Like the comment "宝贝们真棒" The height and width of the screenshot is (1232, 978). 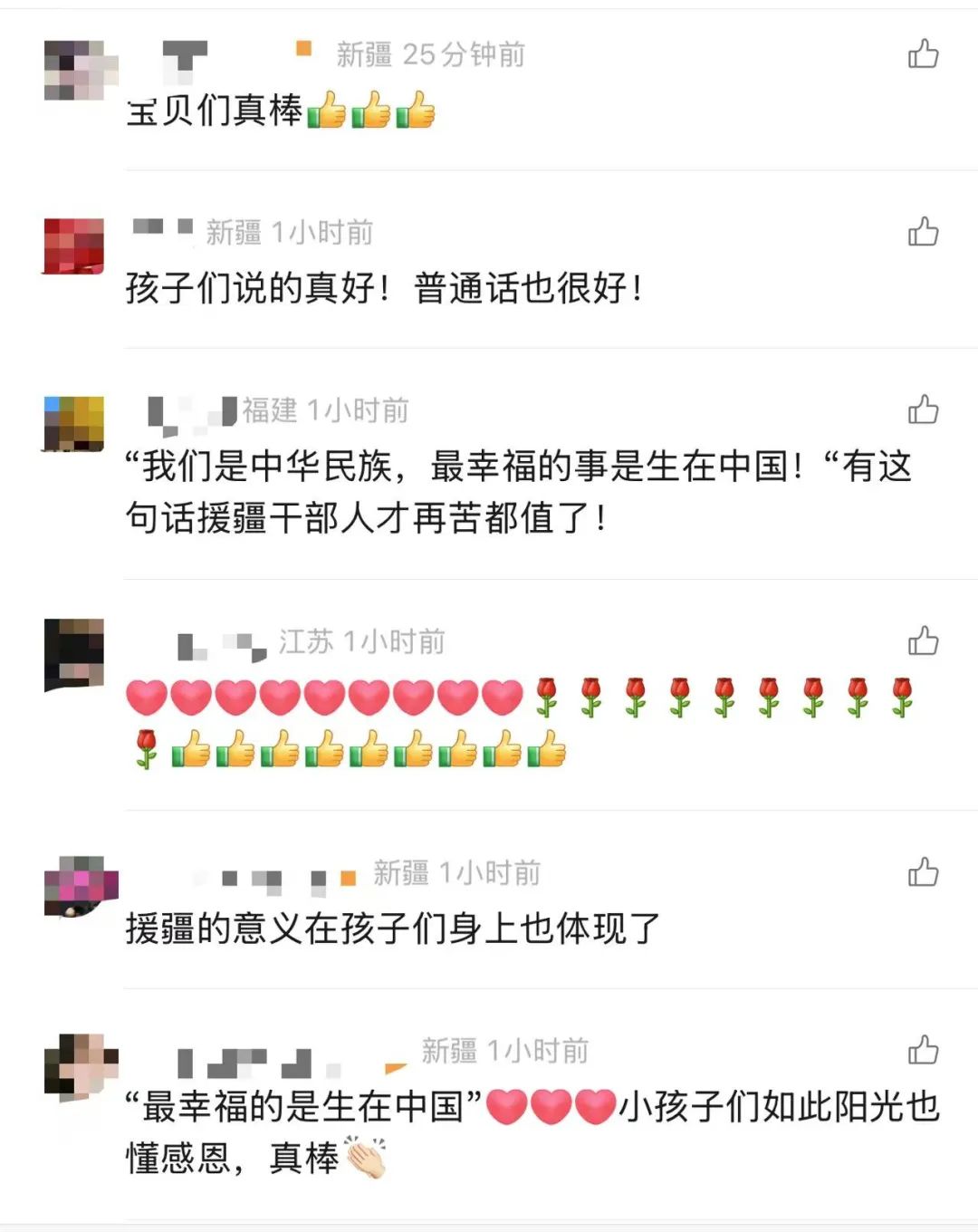pos(923,54)
